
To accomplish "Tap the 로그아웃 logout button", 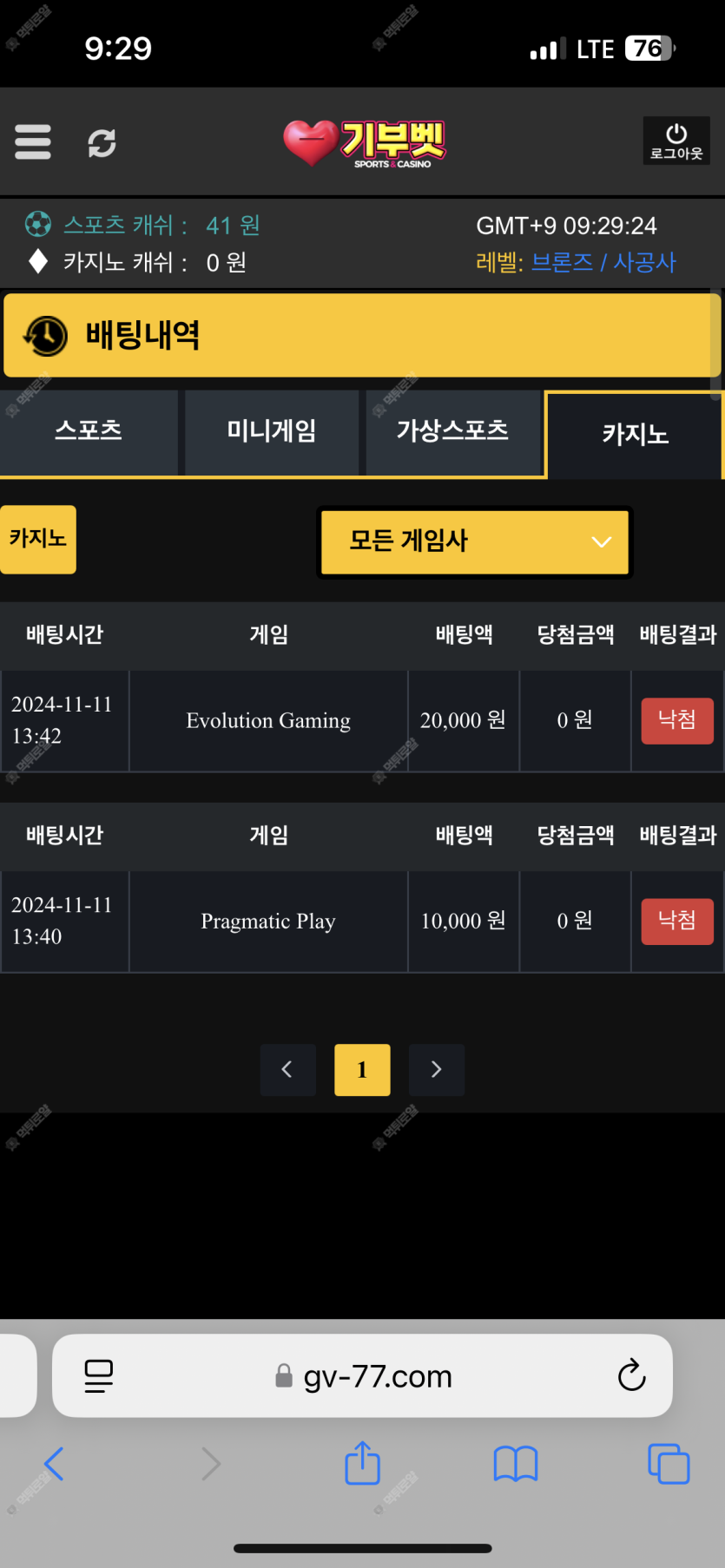I will point(676,141).
